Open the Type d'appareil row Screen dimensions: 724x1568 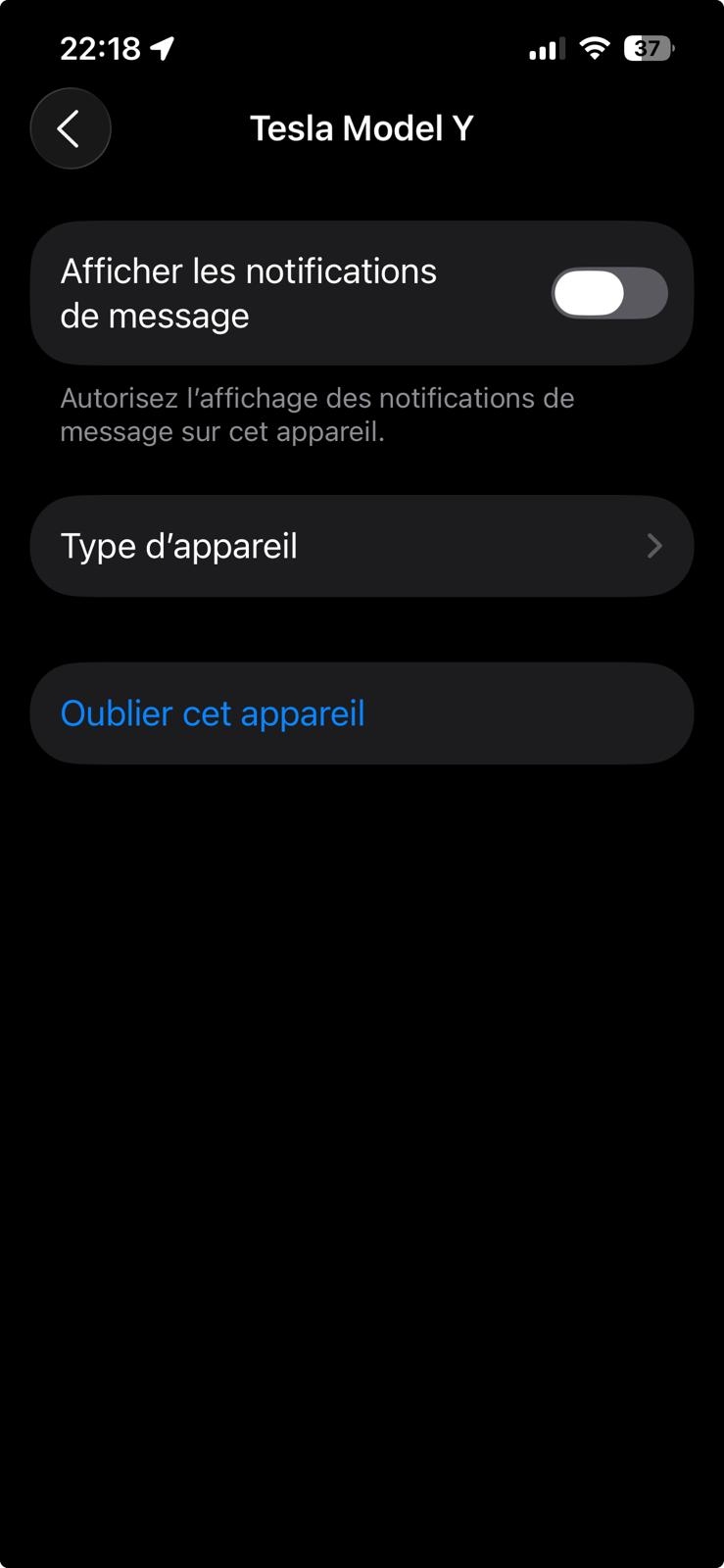click(362, 546)
